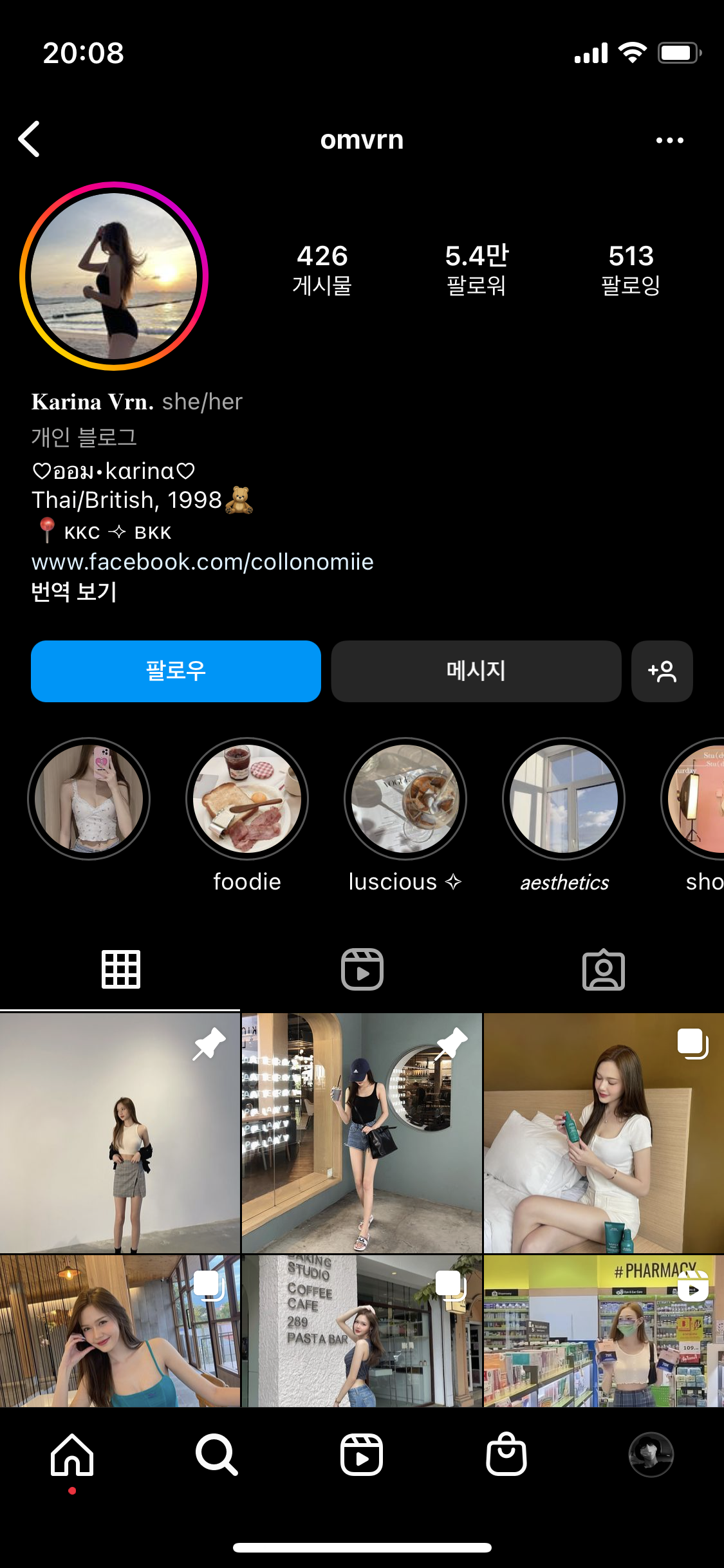
Task: Open the 5.4만 팔로워 followers list
Action: coord(476,269)
